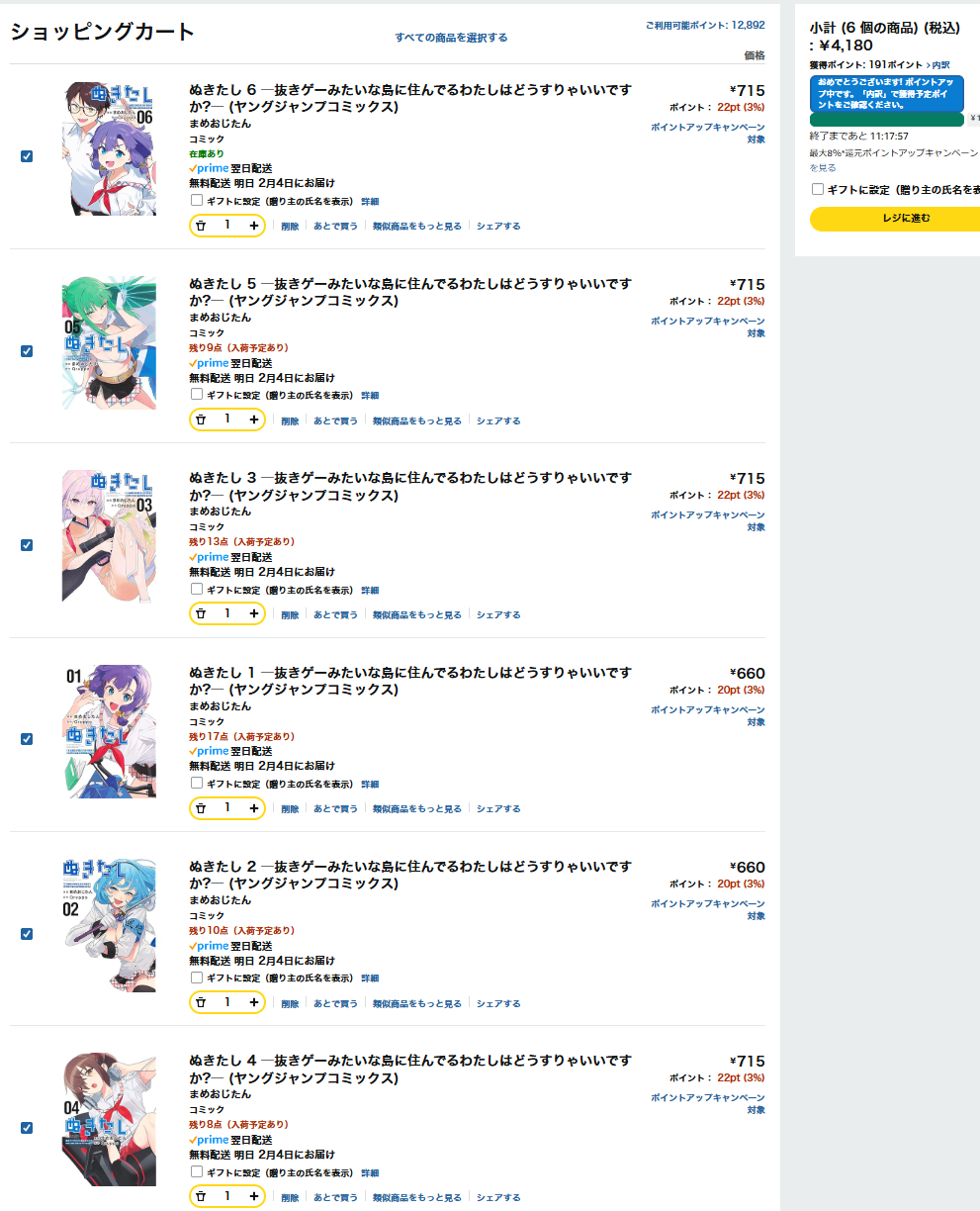Select all items via すべての商品を選択する

click(451, 38)
